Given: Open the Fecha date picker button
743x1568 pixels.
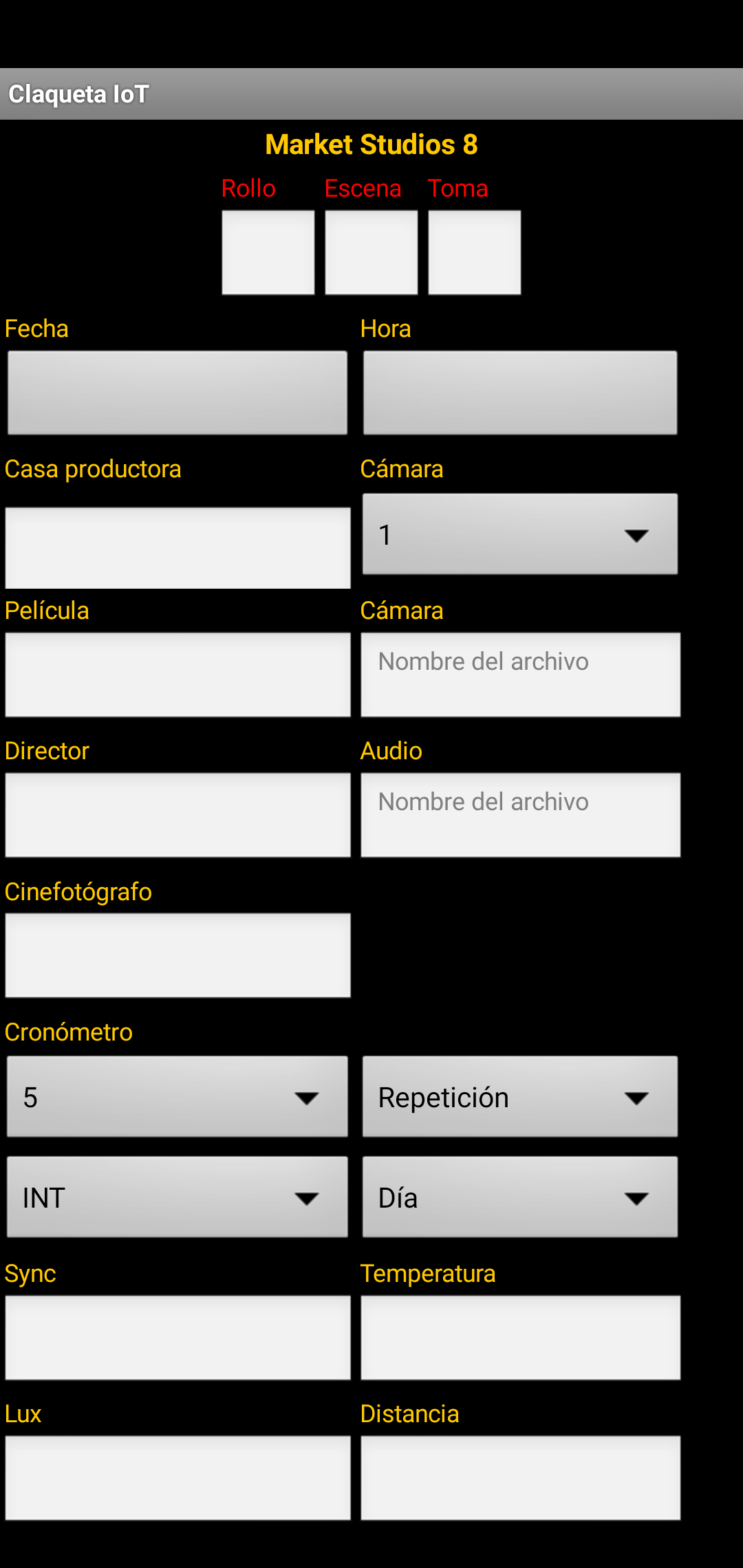Looking at the screenshot, I should pyautogui.click(x=177, y=393).
